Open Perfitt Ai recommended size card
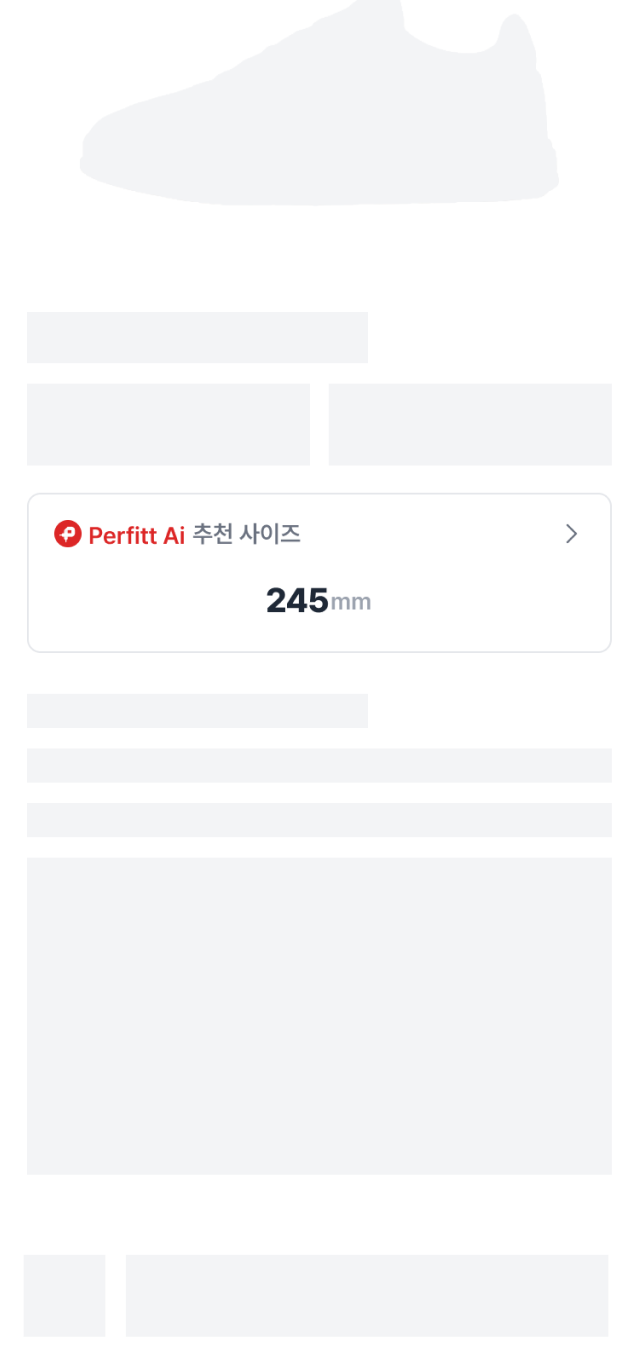The width and height of the screenshot is (632, 1364). [x=318, y=572]
